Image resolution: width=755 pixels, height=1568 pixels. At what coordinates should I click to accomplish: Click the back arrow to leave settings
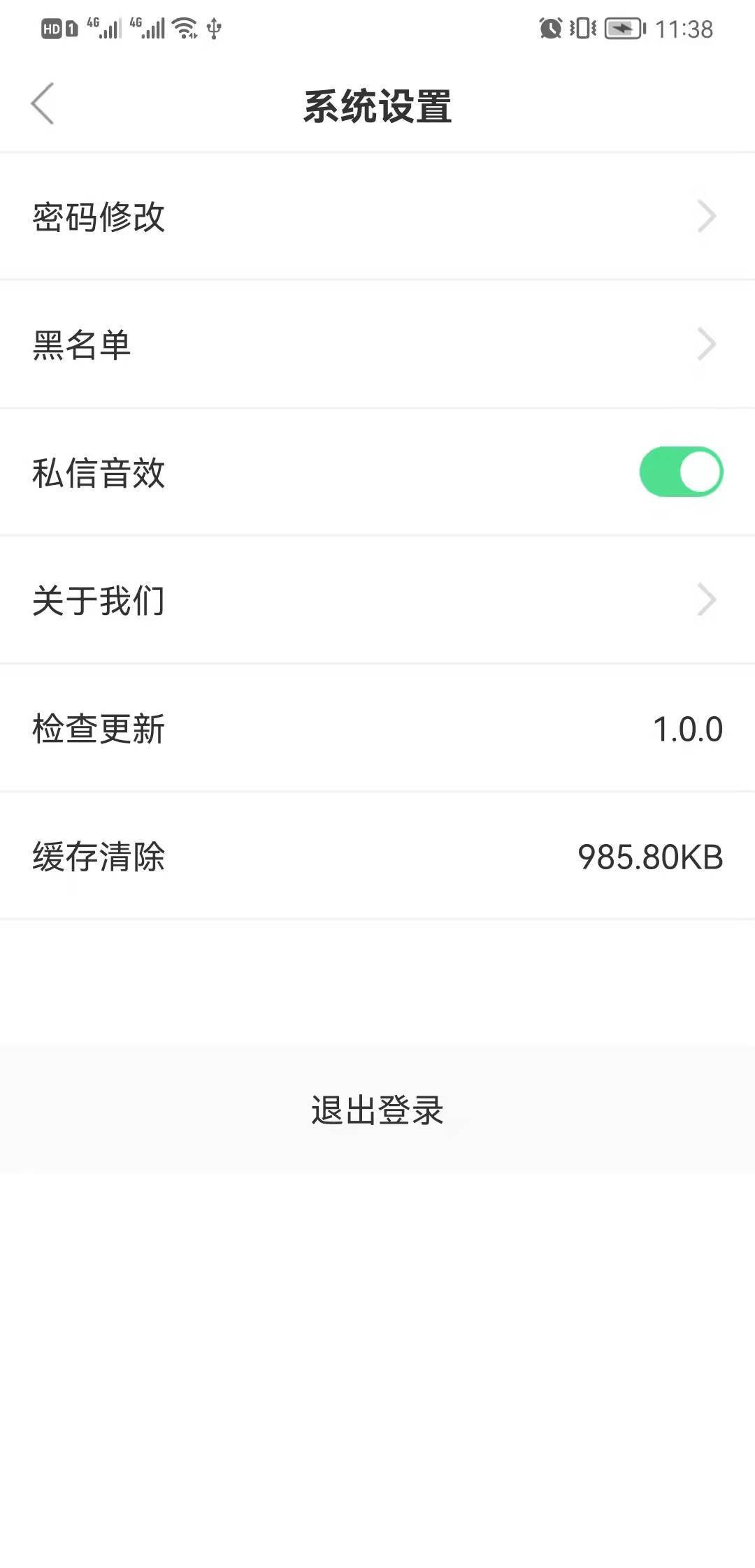42,103
